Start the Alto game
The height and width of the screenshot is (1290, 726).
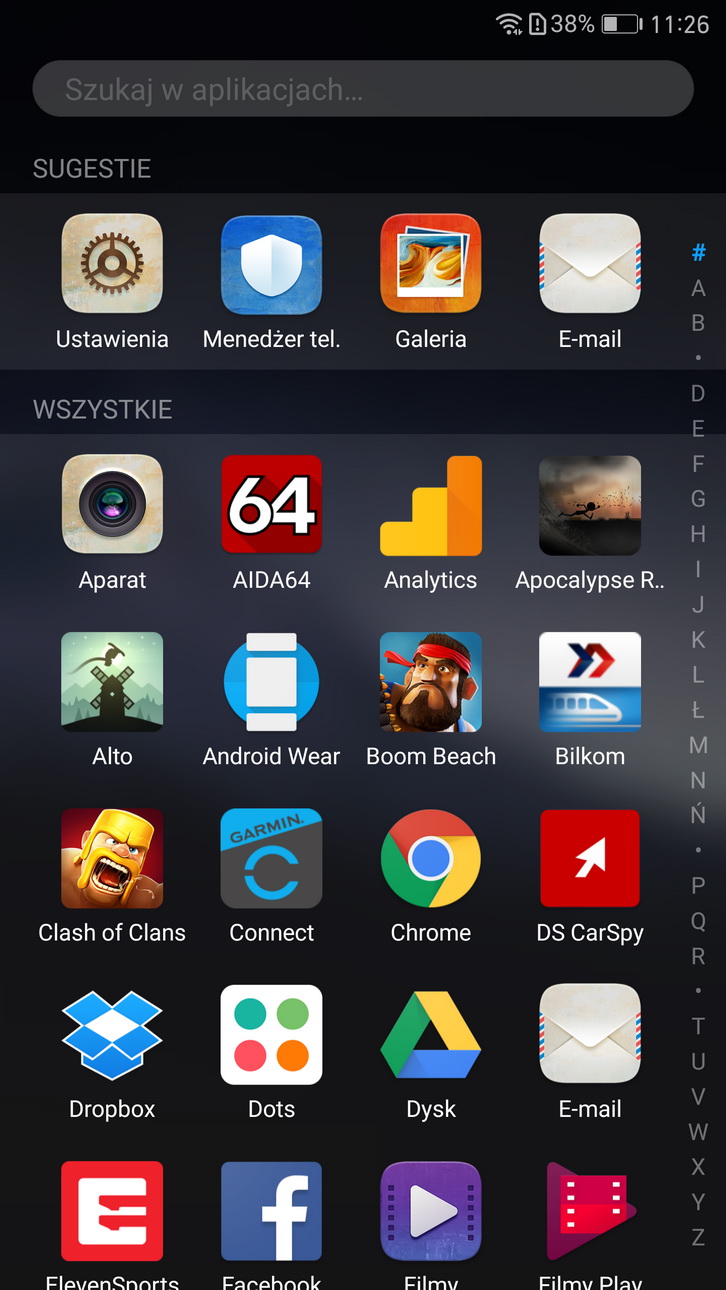(112, 682)
